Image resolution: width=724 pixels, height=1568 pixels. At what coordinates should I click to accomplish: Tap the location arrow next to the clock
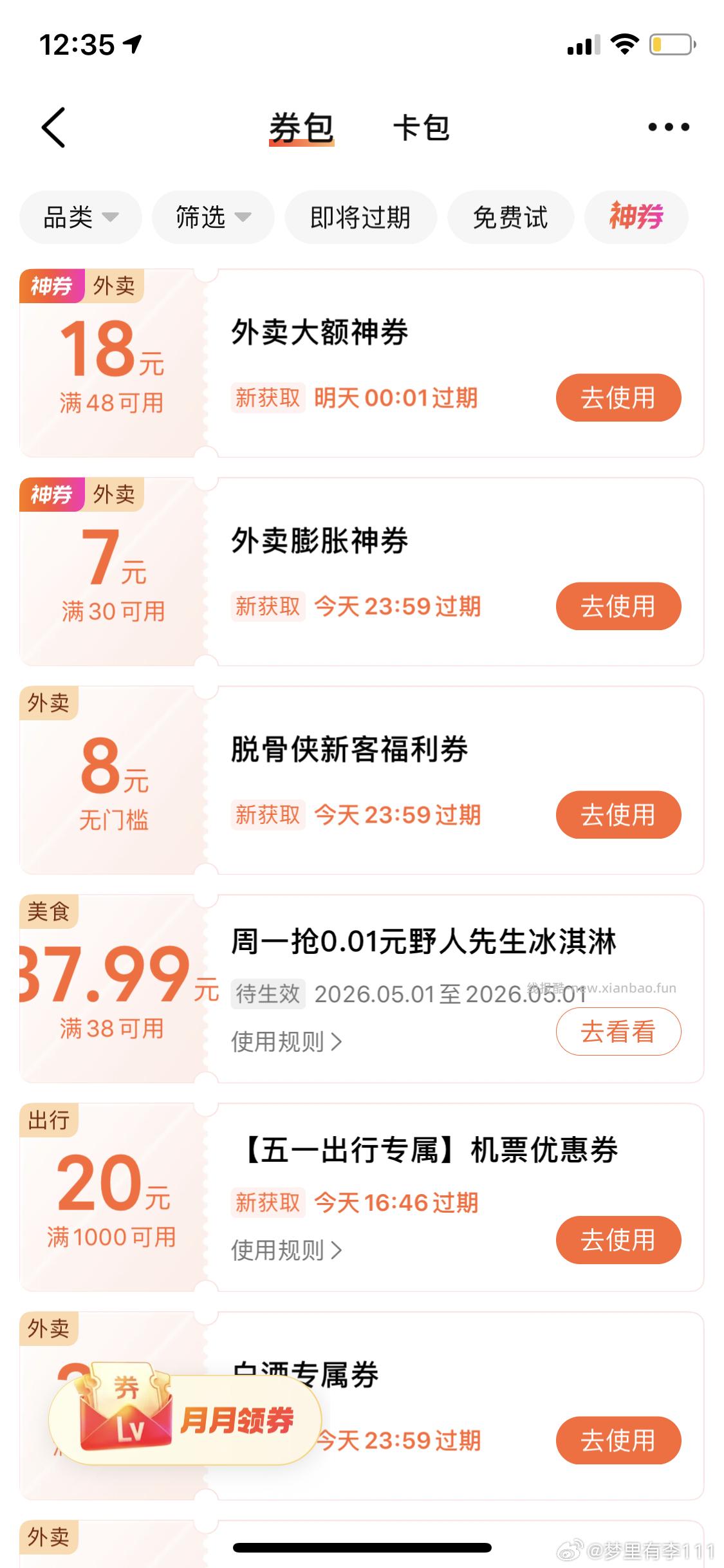pos(131,45)
